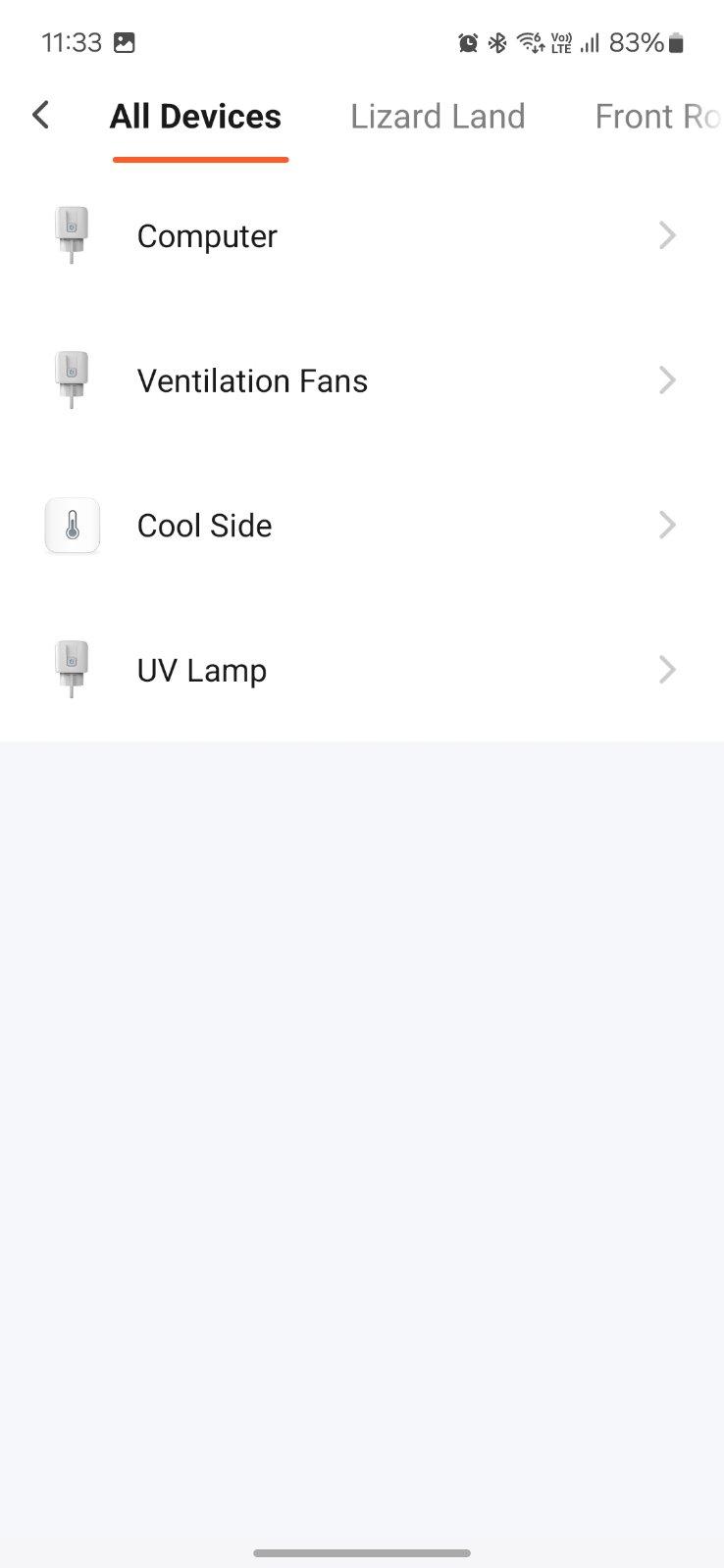Tap the Wi-Fi signal icon
The height and width of the screenshot is (1568, 724).
(x=530, y=42)
